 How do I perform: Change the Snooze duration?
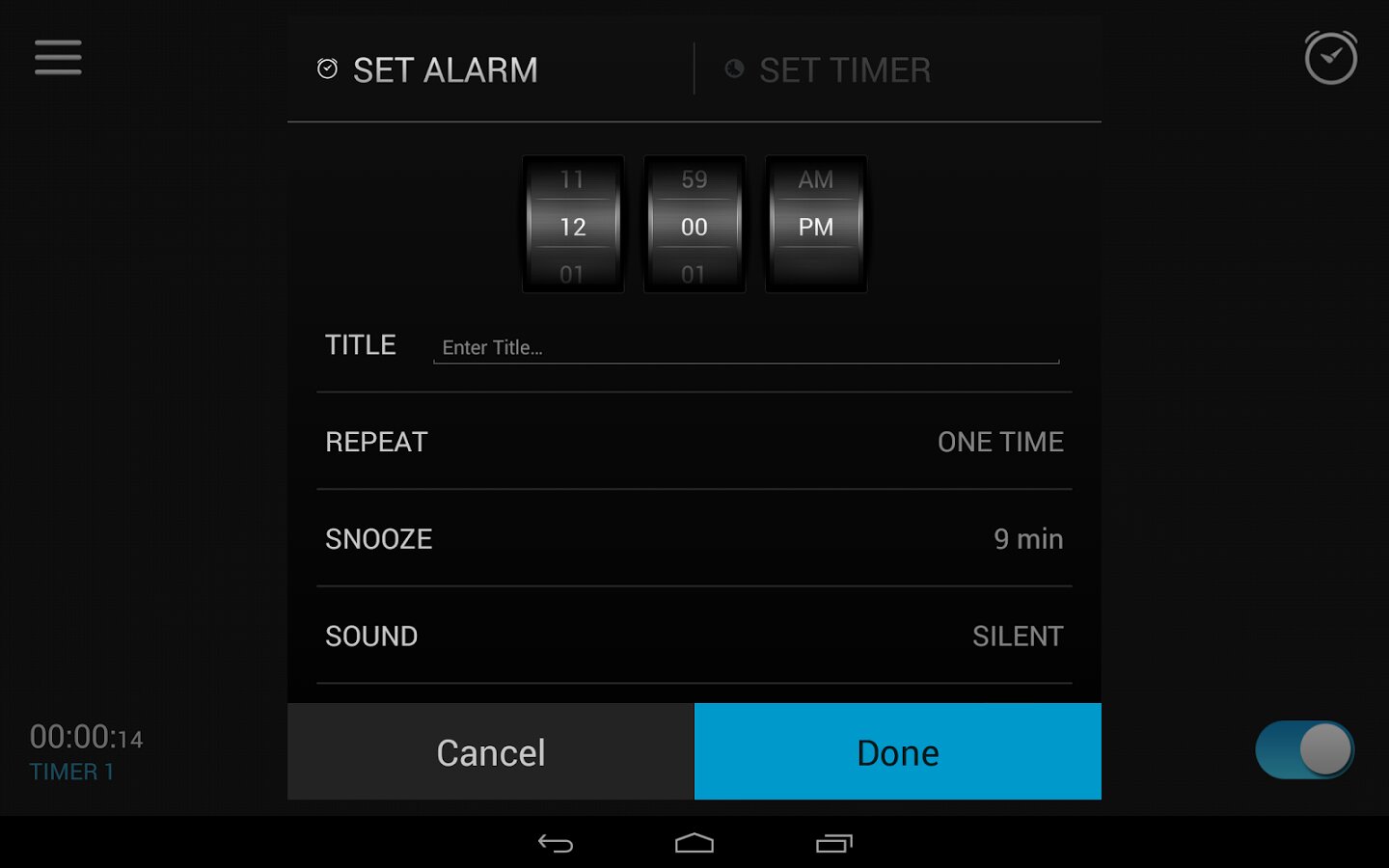tap(694, 539)
